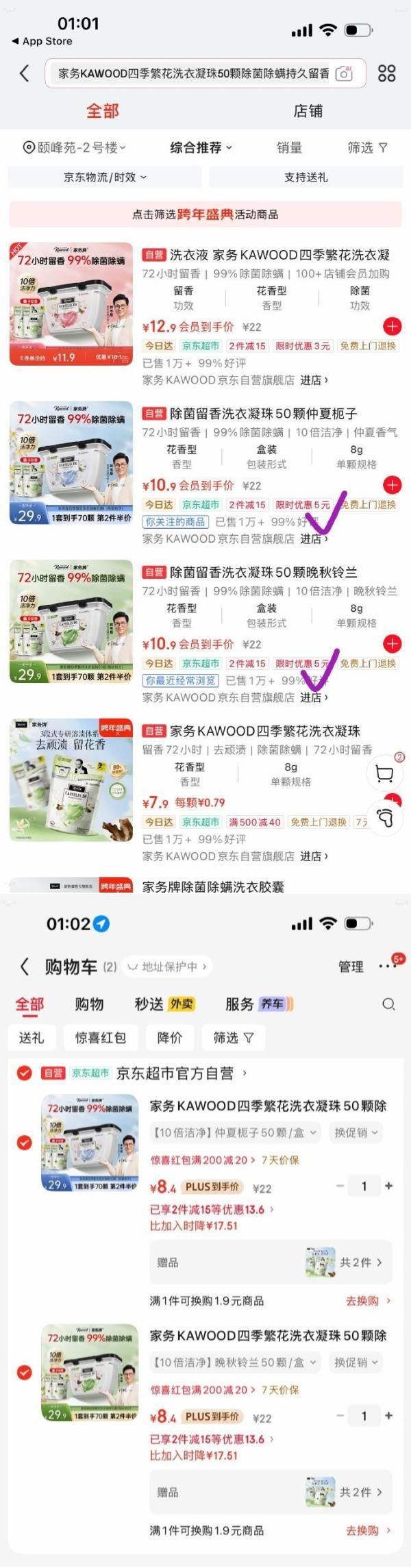Open camera search in the search box

(x=345, y=73)
